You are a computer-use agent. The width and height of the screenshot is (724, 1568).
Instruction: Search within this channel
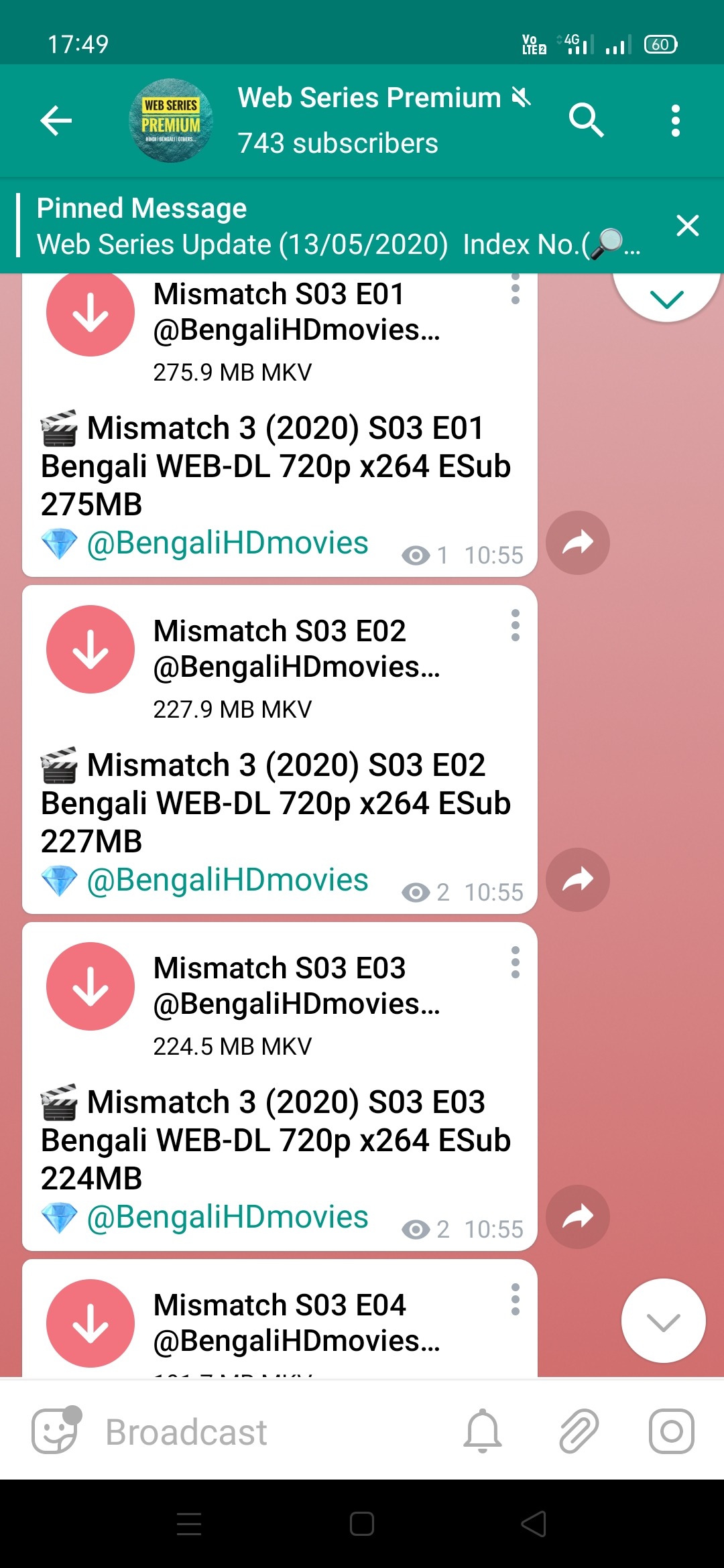click(586, 121)
